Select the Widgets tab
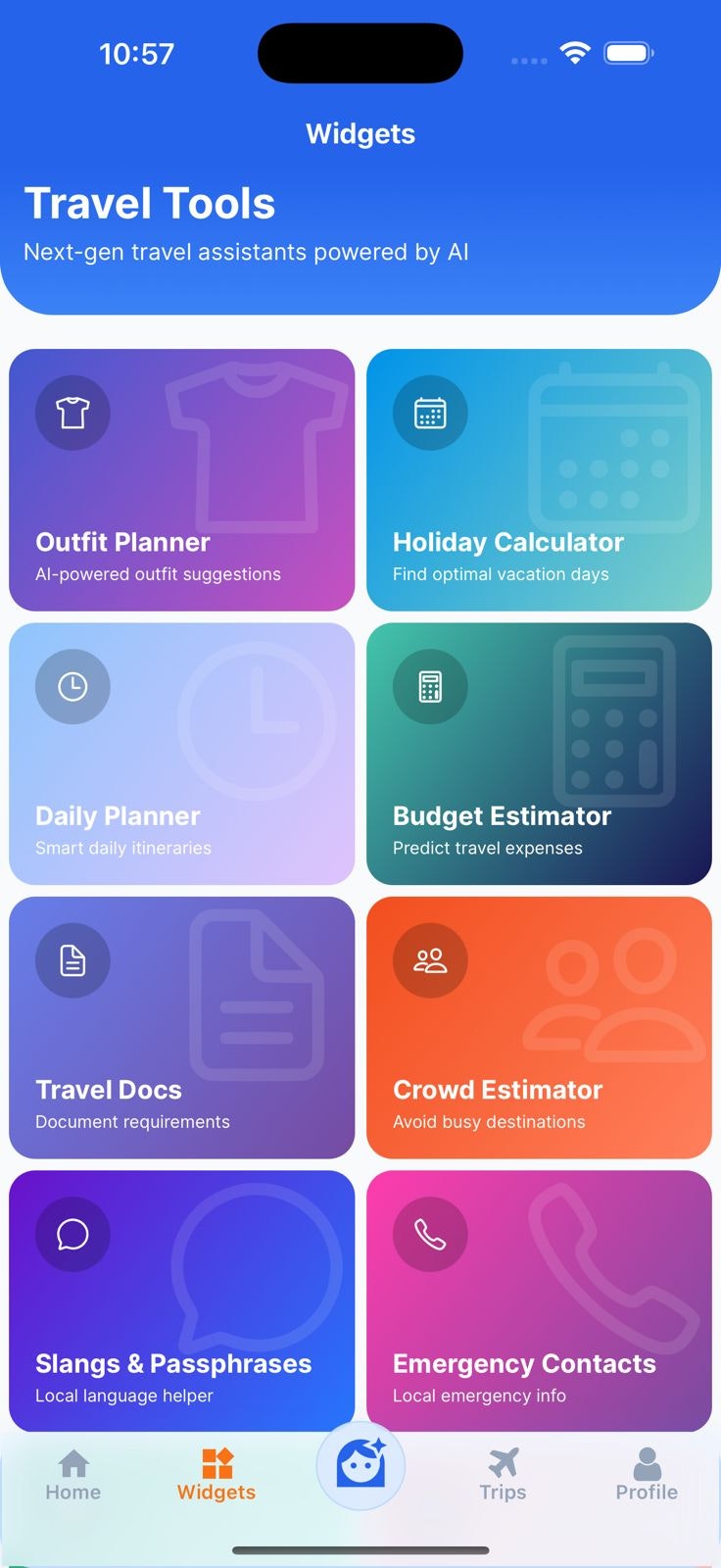The width and height of the screenshot is (721, 1568). pos(216,1476)
